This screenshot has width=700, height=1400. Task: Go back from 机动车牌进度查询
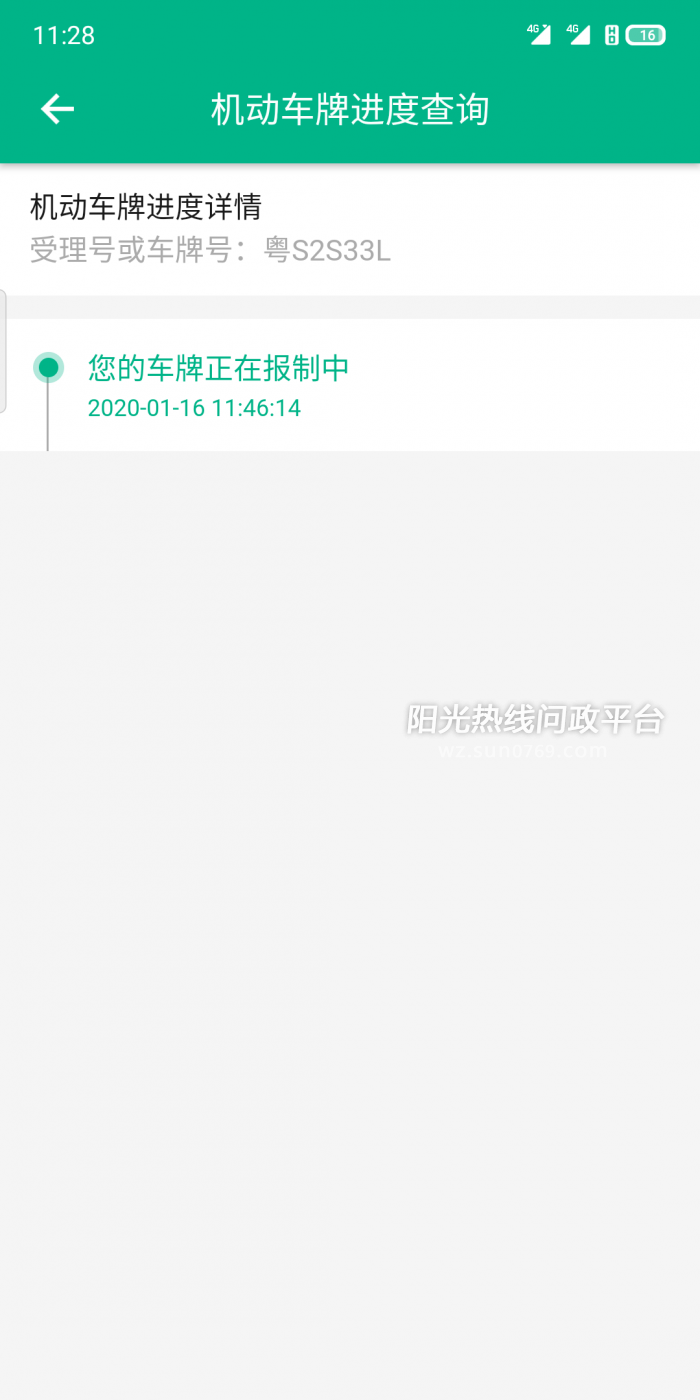click(57, 109)
